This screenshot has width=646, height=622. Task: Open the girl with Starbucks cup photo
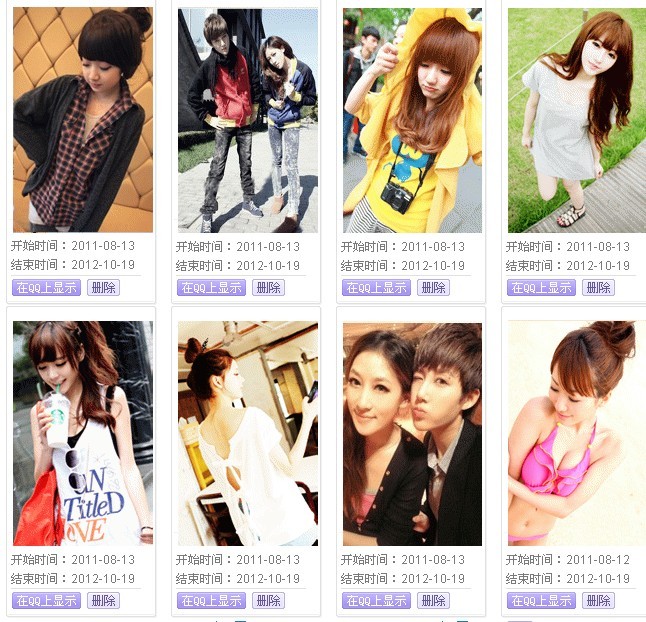82,433
